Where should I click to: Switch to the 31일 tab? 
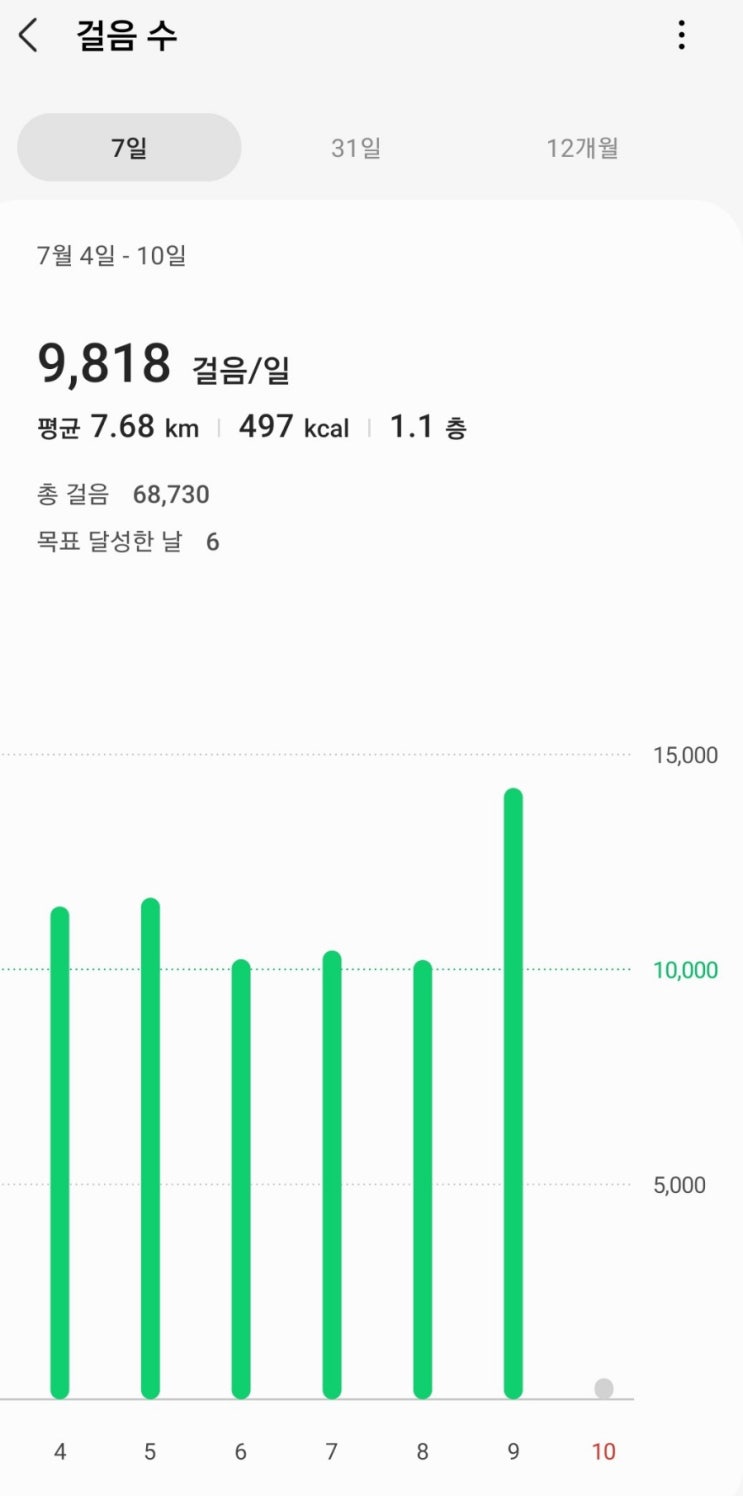356,148
